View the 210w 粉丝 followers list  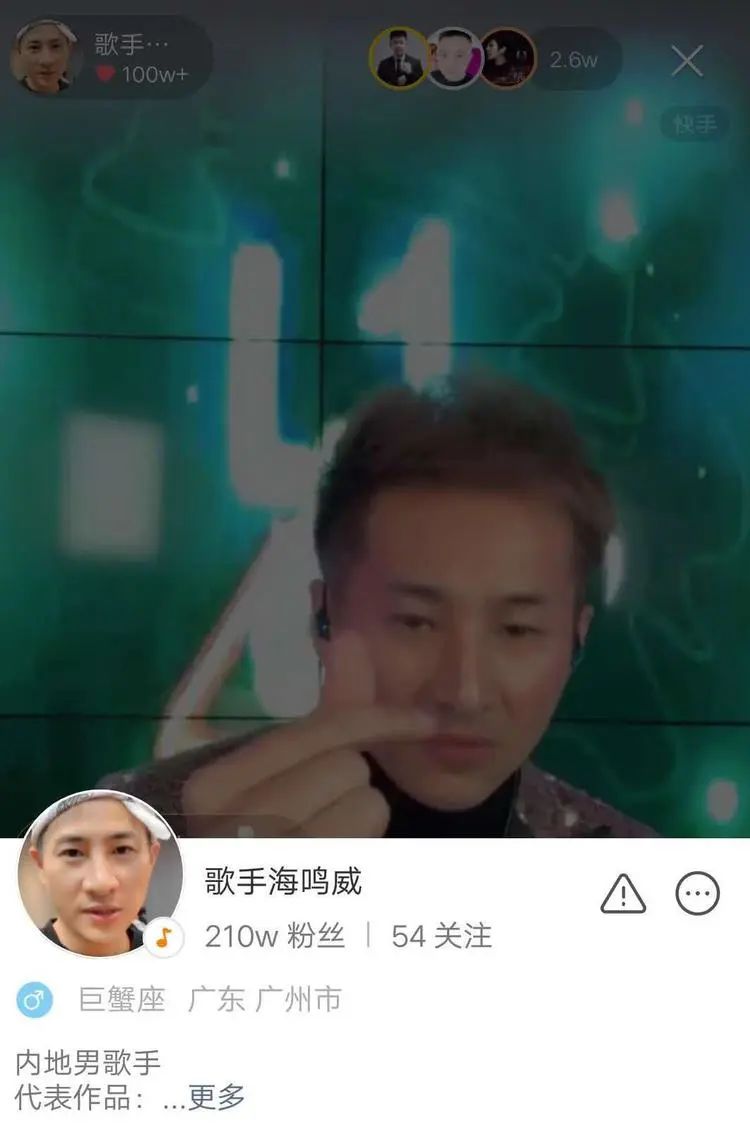(274, 936)
